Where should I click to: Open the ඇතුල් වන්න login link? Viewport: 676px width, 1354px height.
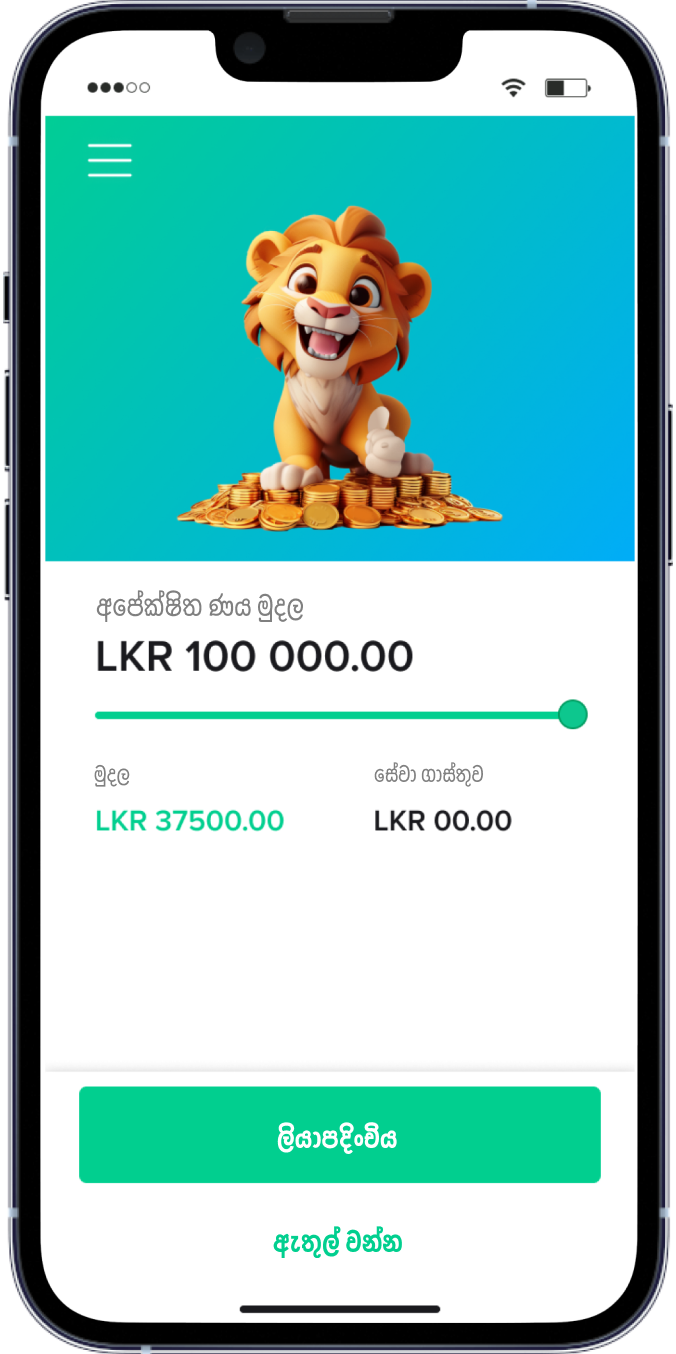[338, 1243]
